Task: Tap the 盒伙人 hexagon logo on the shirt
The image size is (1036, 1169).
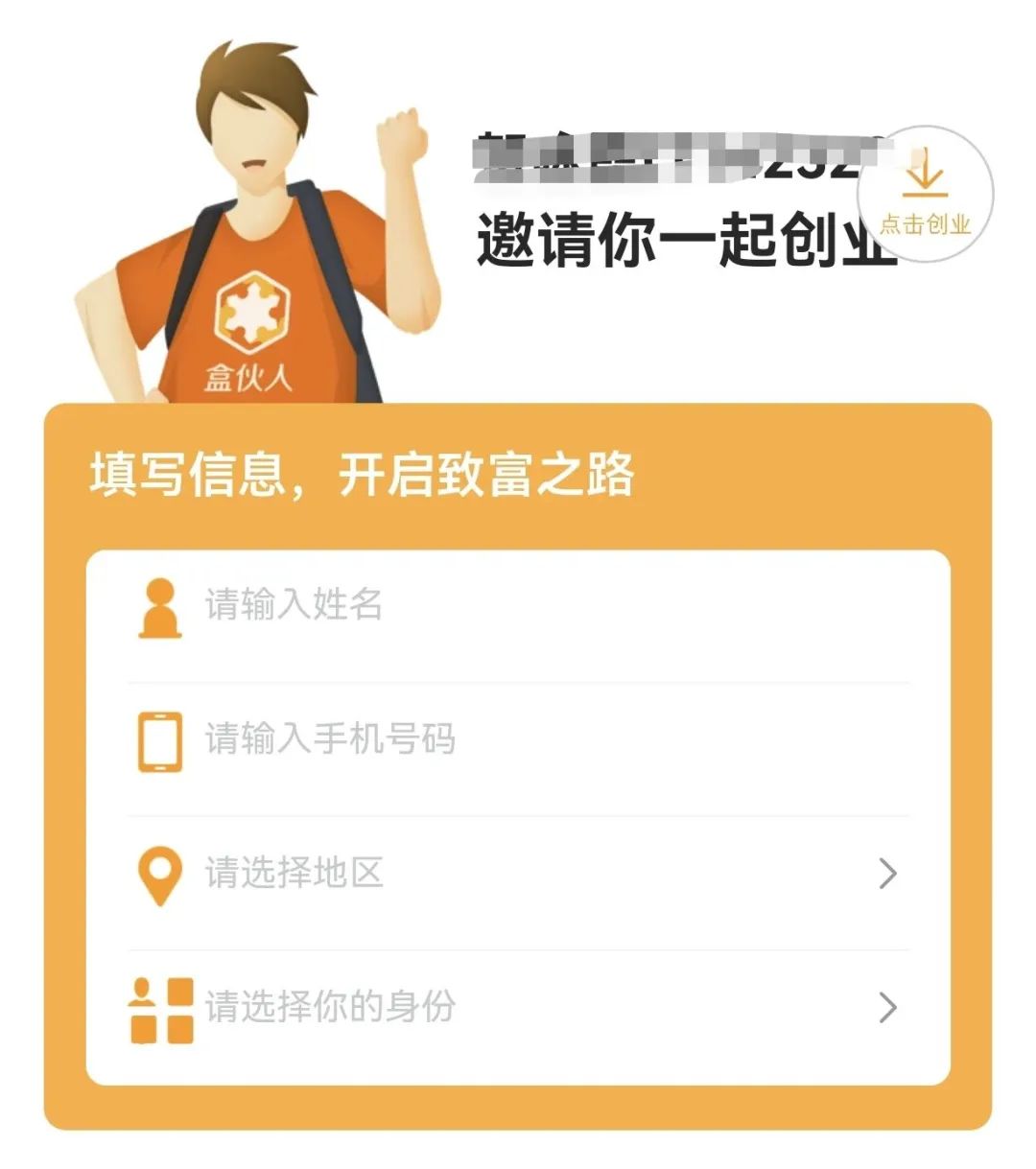Action: click(254, 316)
